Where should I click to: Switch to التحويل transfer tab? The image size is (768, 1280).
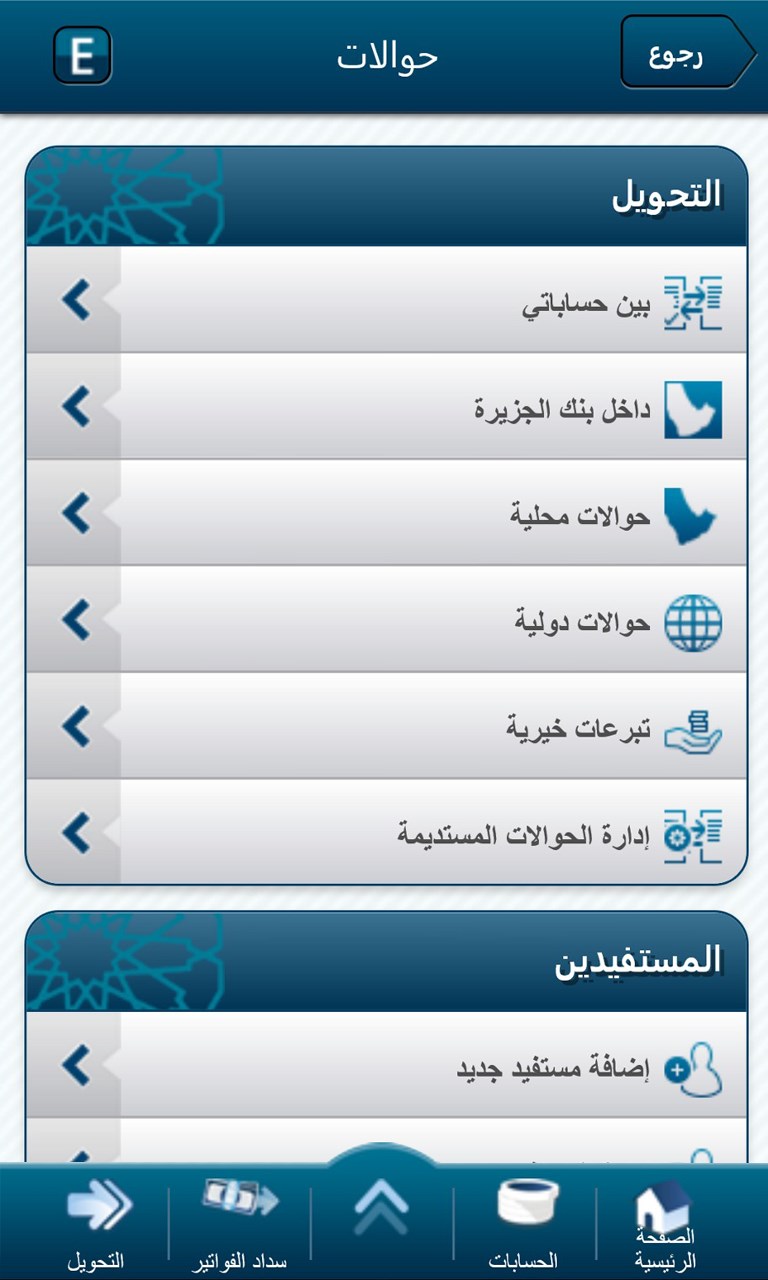pyautogui.click(x=97, y=1224)
